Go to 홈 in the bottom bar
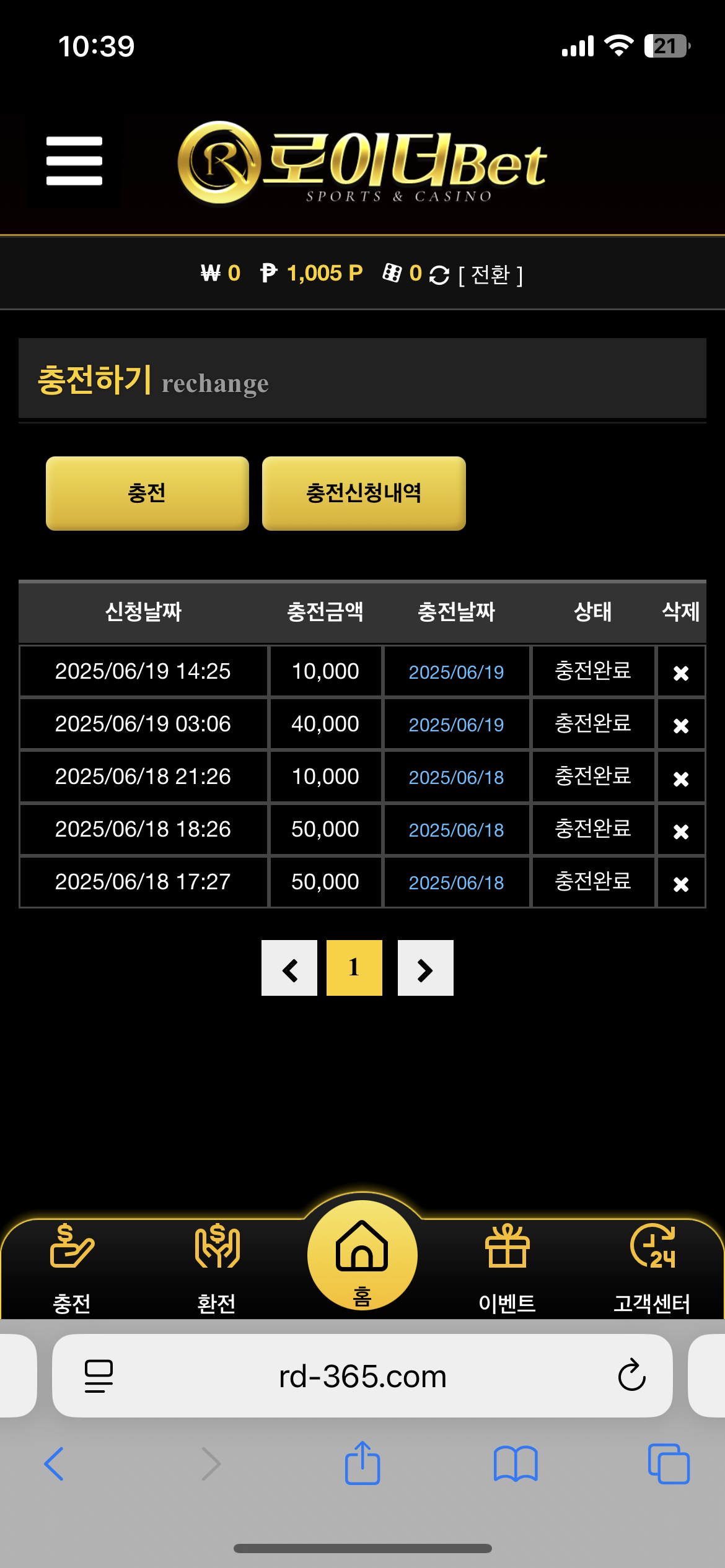This screenshot has width=725, height=1568. coord(362,1256)
